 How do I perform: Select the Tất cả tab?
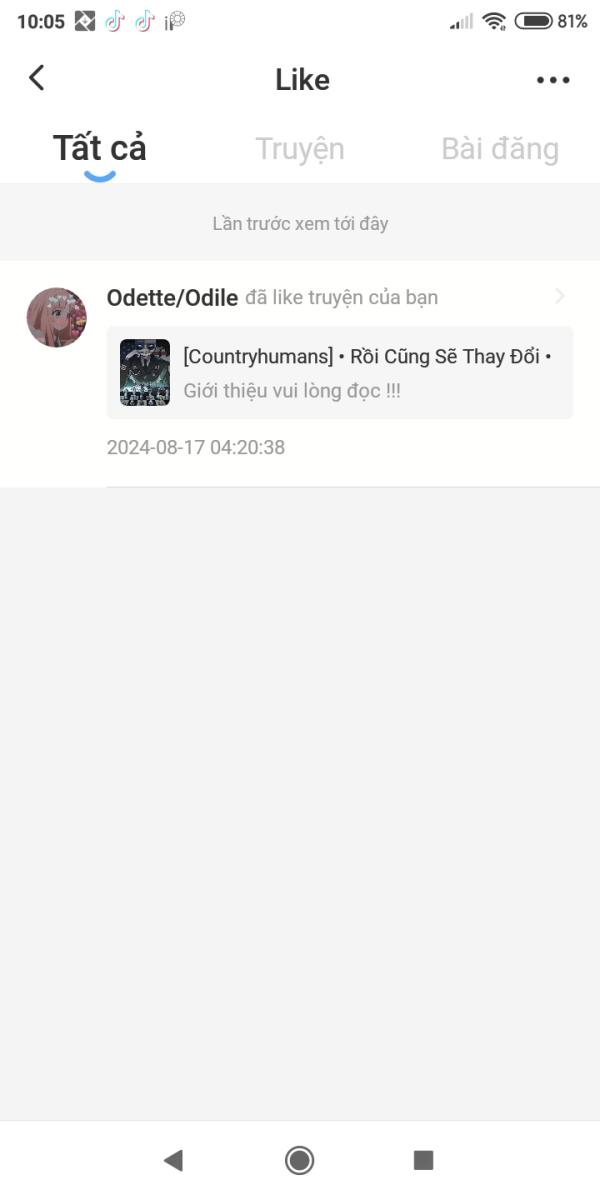click(100, 148)
